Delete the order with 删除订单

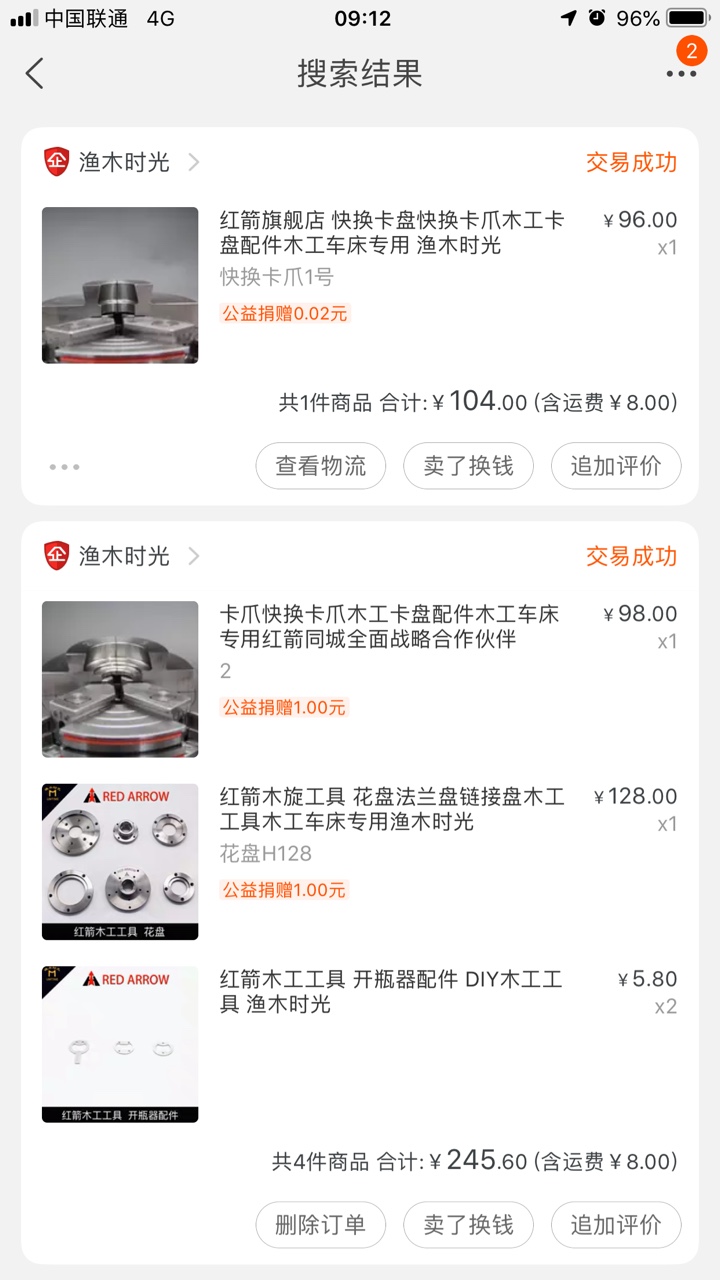point(320,1225)
